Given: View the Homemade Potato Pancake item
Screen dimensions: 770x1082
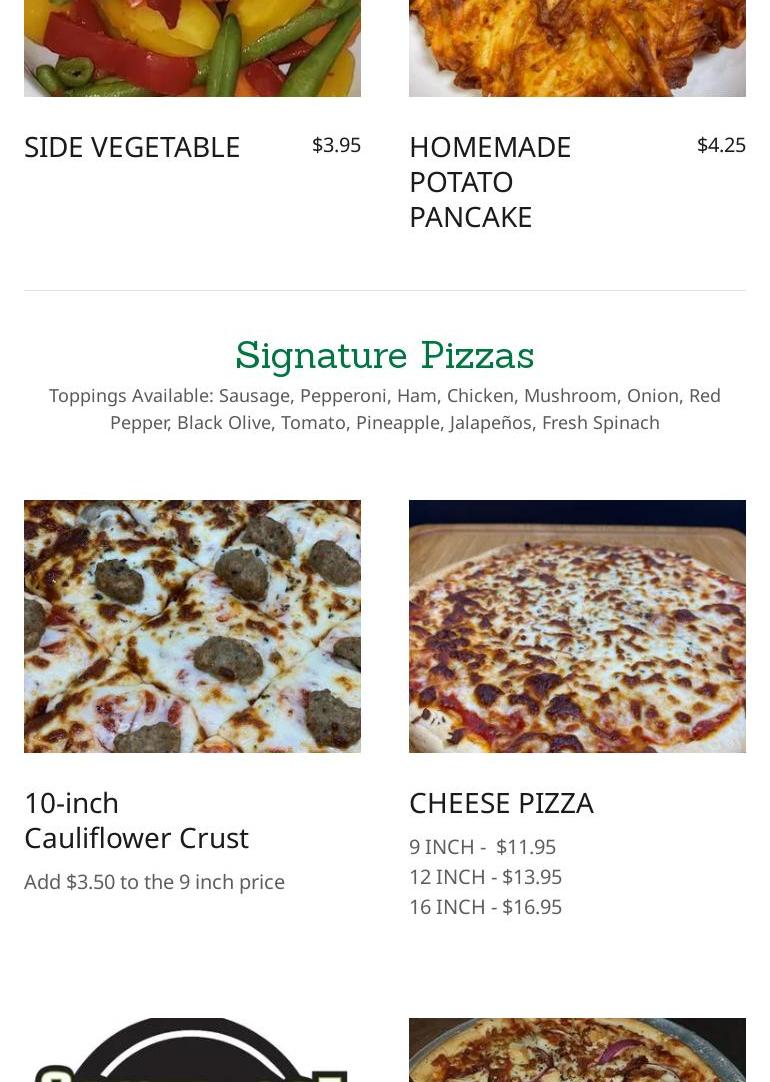Looking at the screenshot, I should point(490,181).
